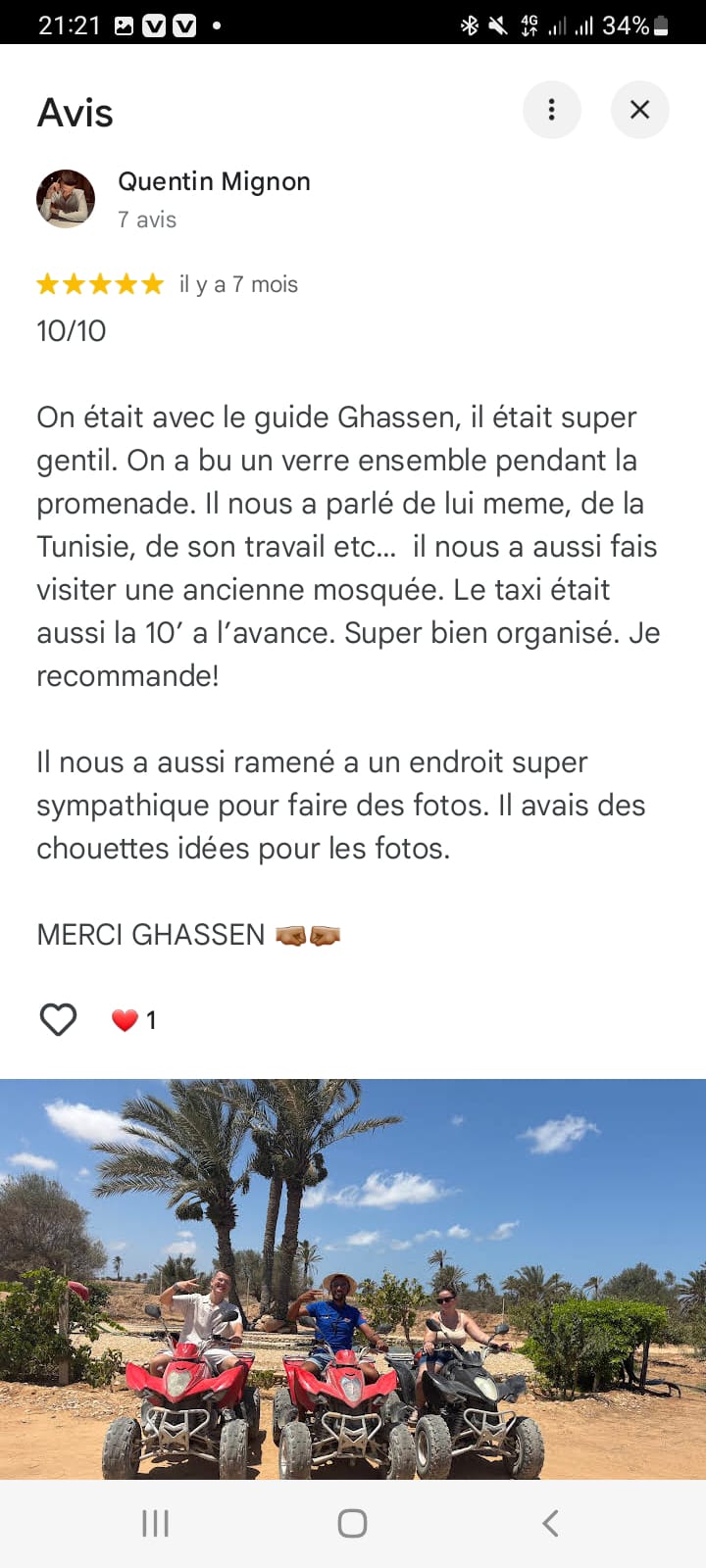The width and height of the screenshot is (706, 1568).
Task: Return to the home screen
Action: [x=352, y=1523]
